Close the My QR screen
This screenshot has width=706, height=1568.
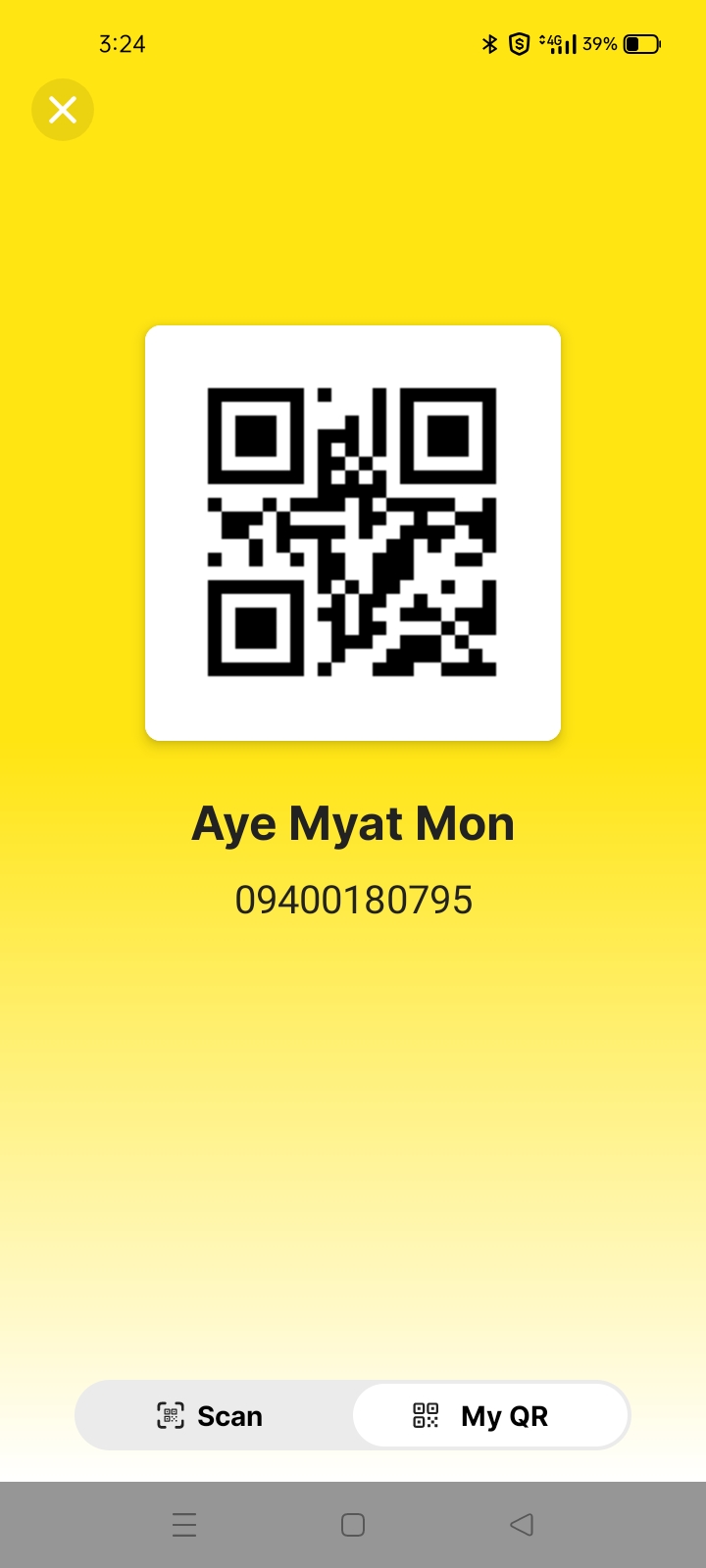point(63,110)
